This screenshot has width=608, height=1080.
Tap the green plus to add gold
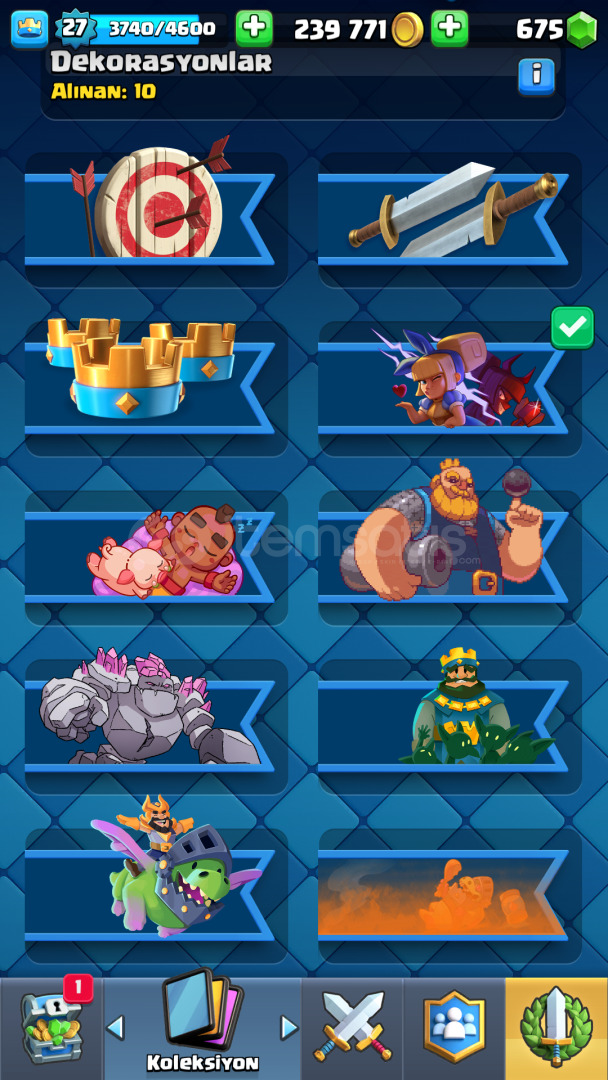[x=450, y=28]
